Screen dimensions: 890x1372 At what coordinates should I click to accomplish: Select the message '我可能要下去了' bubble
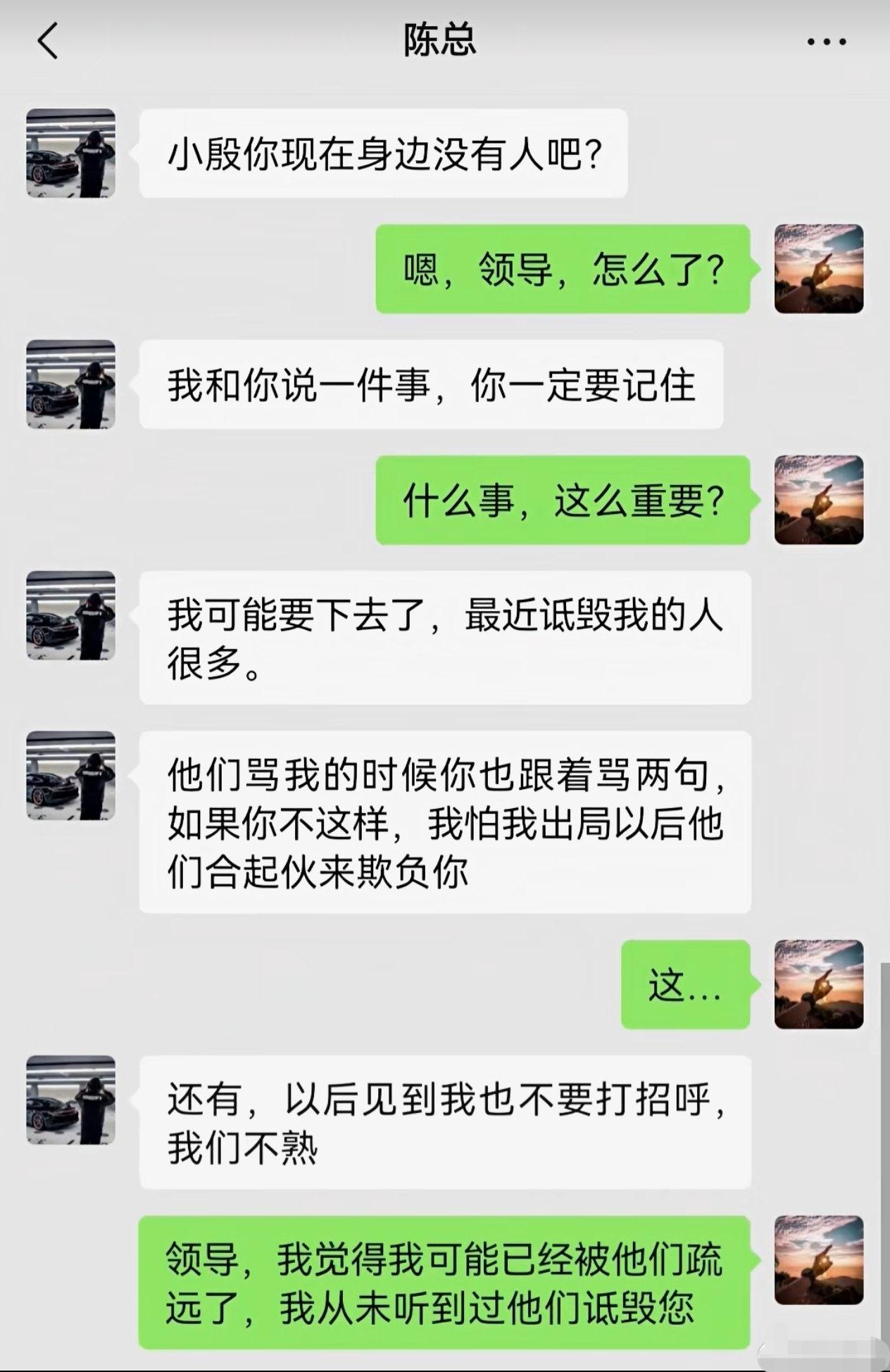click(444, 637)
